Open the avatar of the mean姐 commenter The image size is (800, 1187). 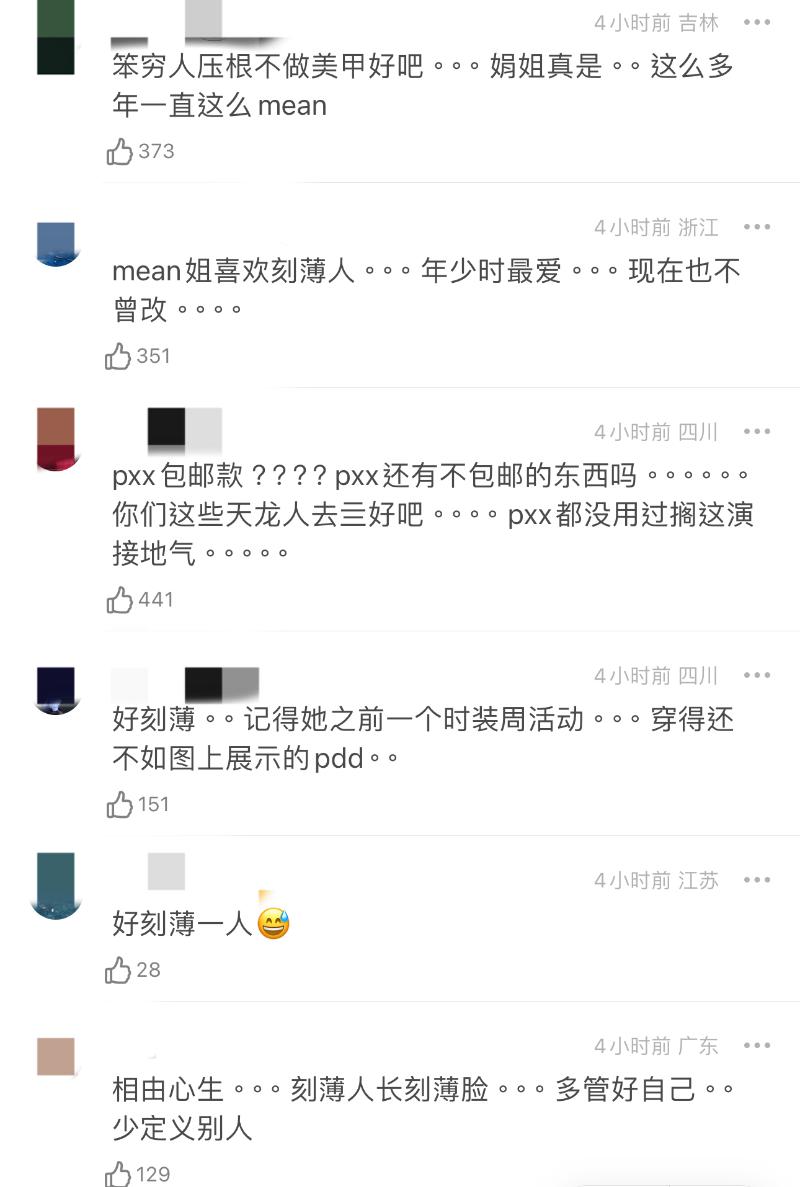coord(56,244)
